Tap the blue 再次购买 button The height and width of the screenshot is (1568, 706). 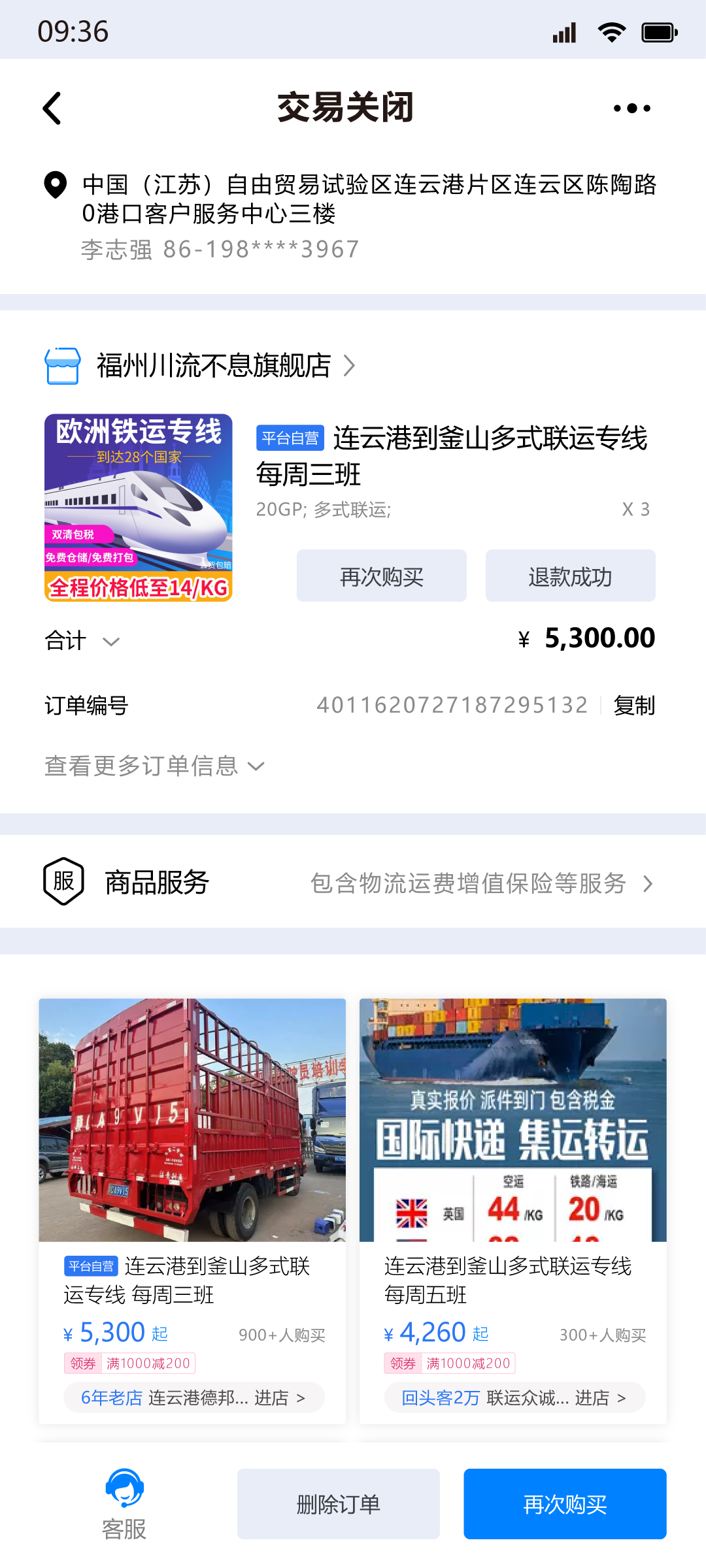[565, 1504]
